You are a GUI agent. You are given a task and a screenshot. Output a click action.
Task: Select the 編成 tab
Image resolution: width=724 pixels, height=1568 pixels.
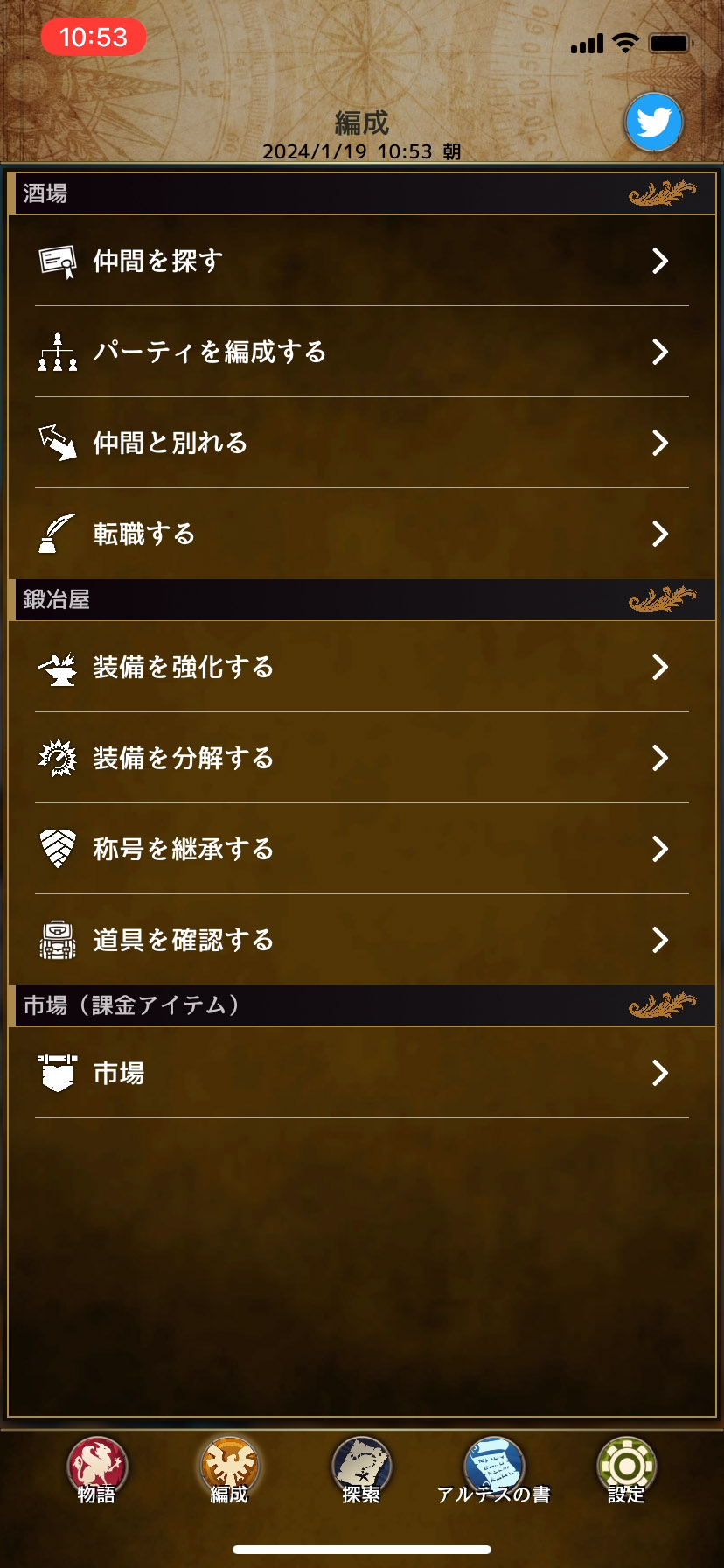pyautogui.click(x=229, y=1472)
